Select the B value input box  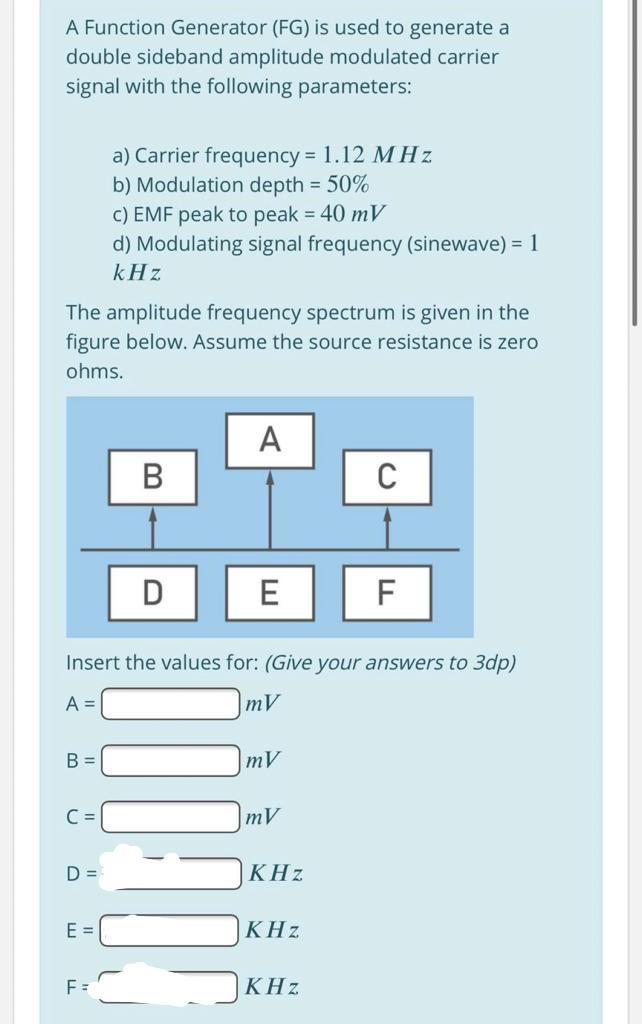(x=170, y=760)
